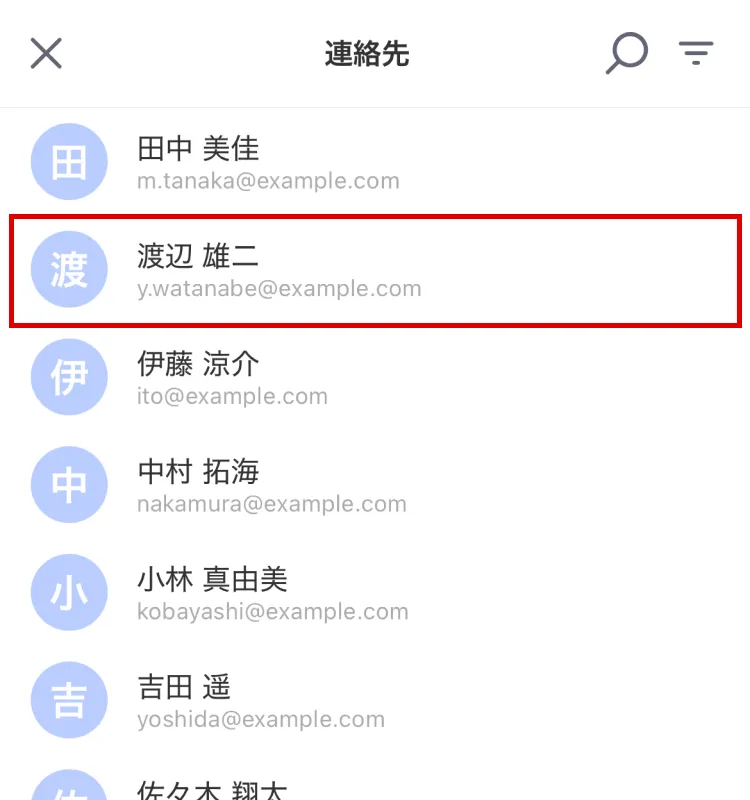750x800 pixels.
Task: Select contact 田中 美佳
Action: pos(375,162)
